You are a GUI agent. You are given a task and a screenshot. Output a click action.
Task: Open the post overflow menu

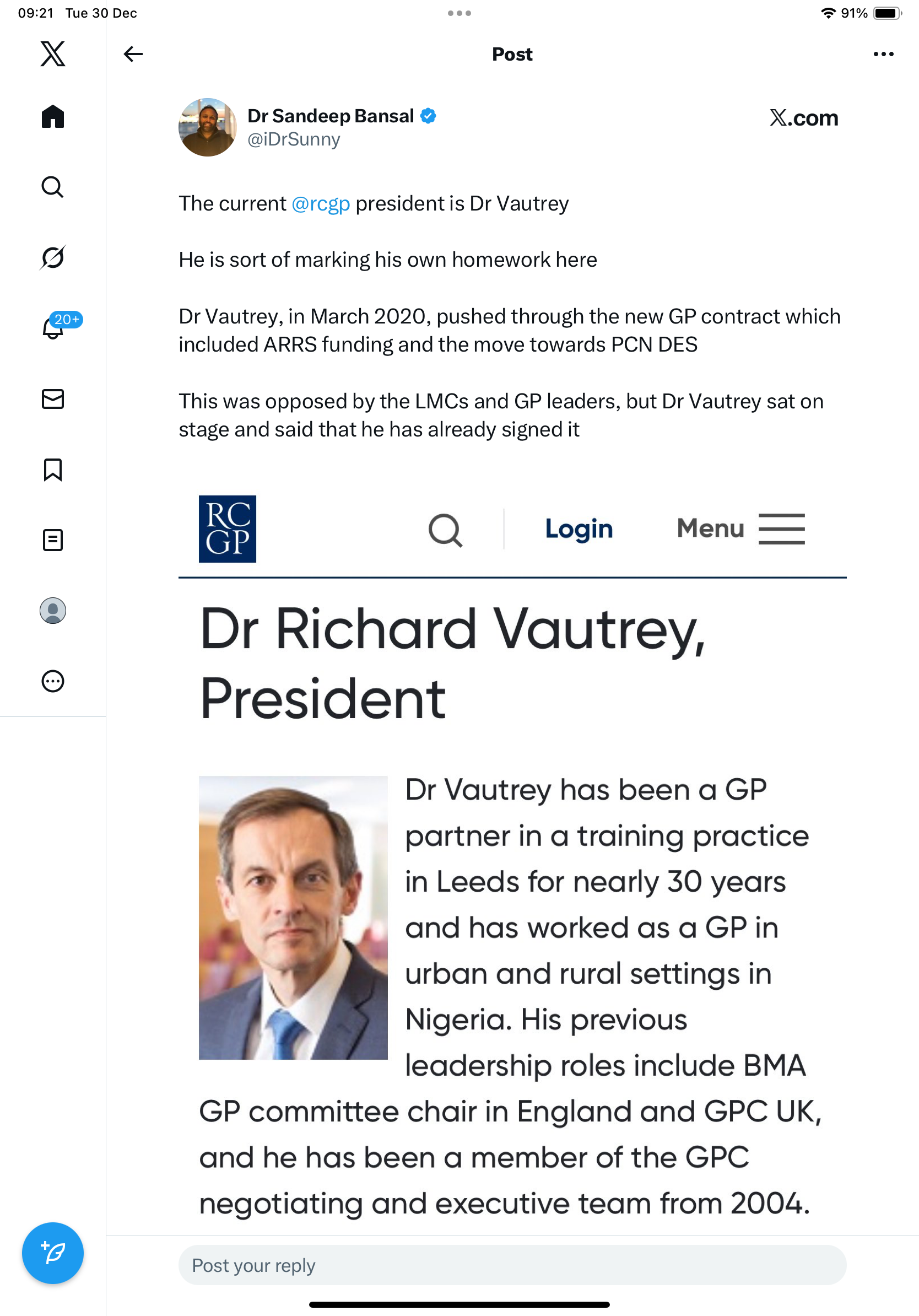click(883, 54)
